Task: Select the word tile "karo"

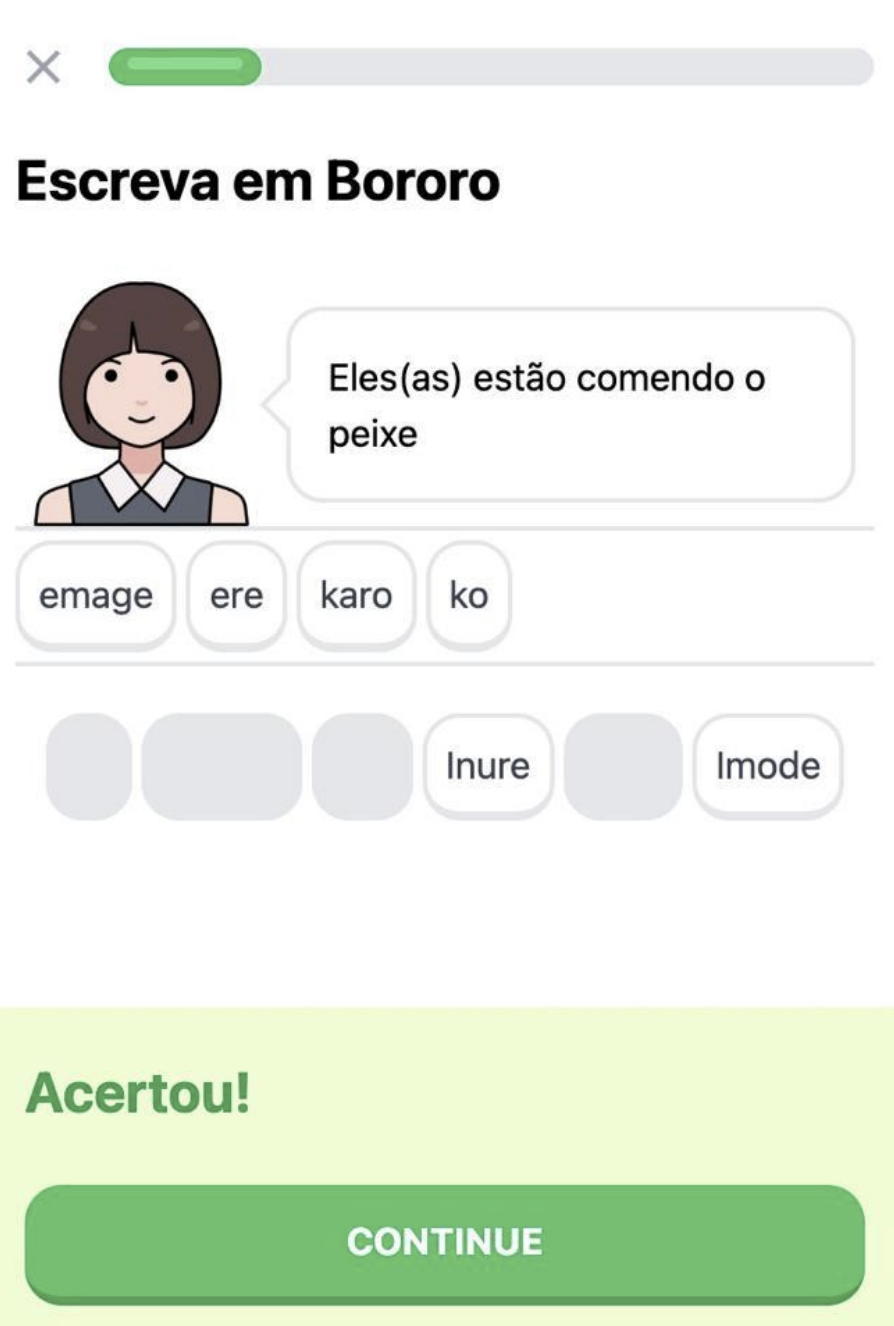Action: pos(357,595)
